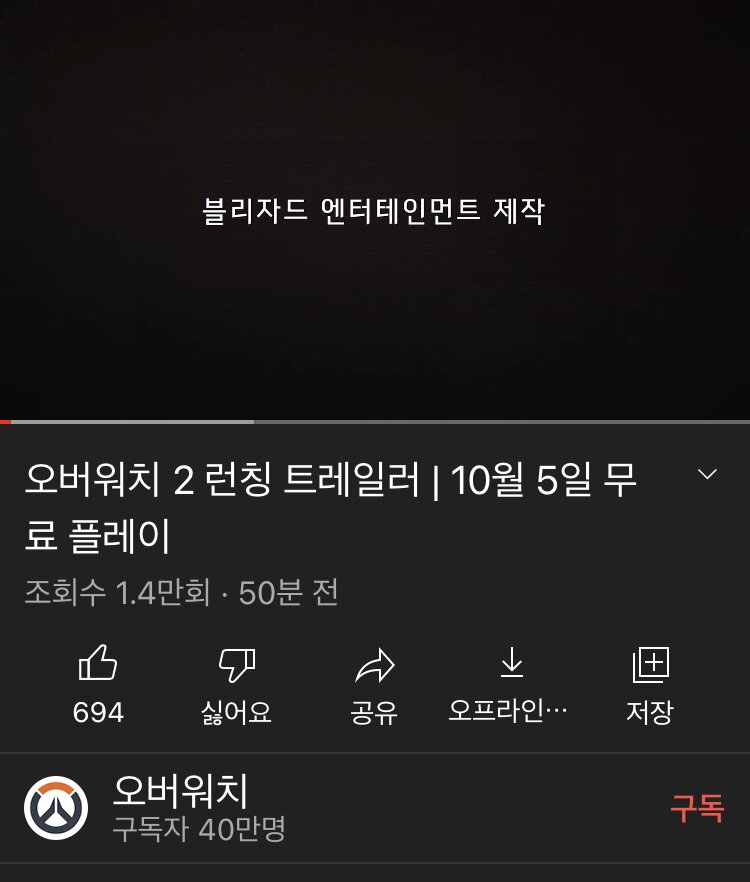
Task: Tap the video player to show controls
Action: (x=375, y=210)
